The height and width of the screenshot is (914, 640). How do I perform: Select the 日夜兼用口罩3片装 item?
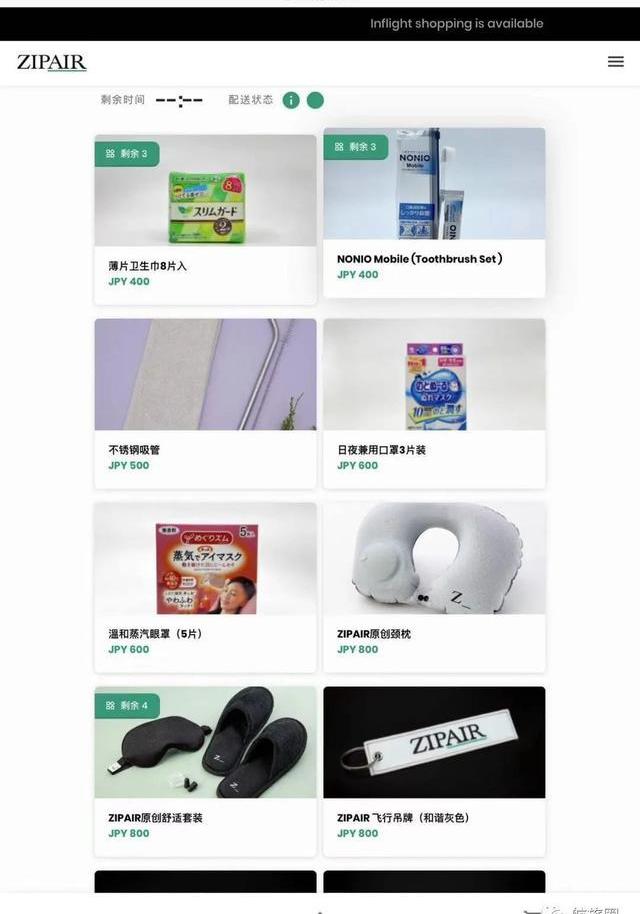(x=434, y=403)
